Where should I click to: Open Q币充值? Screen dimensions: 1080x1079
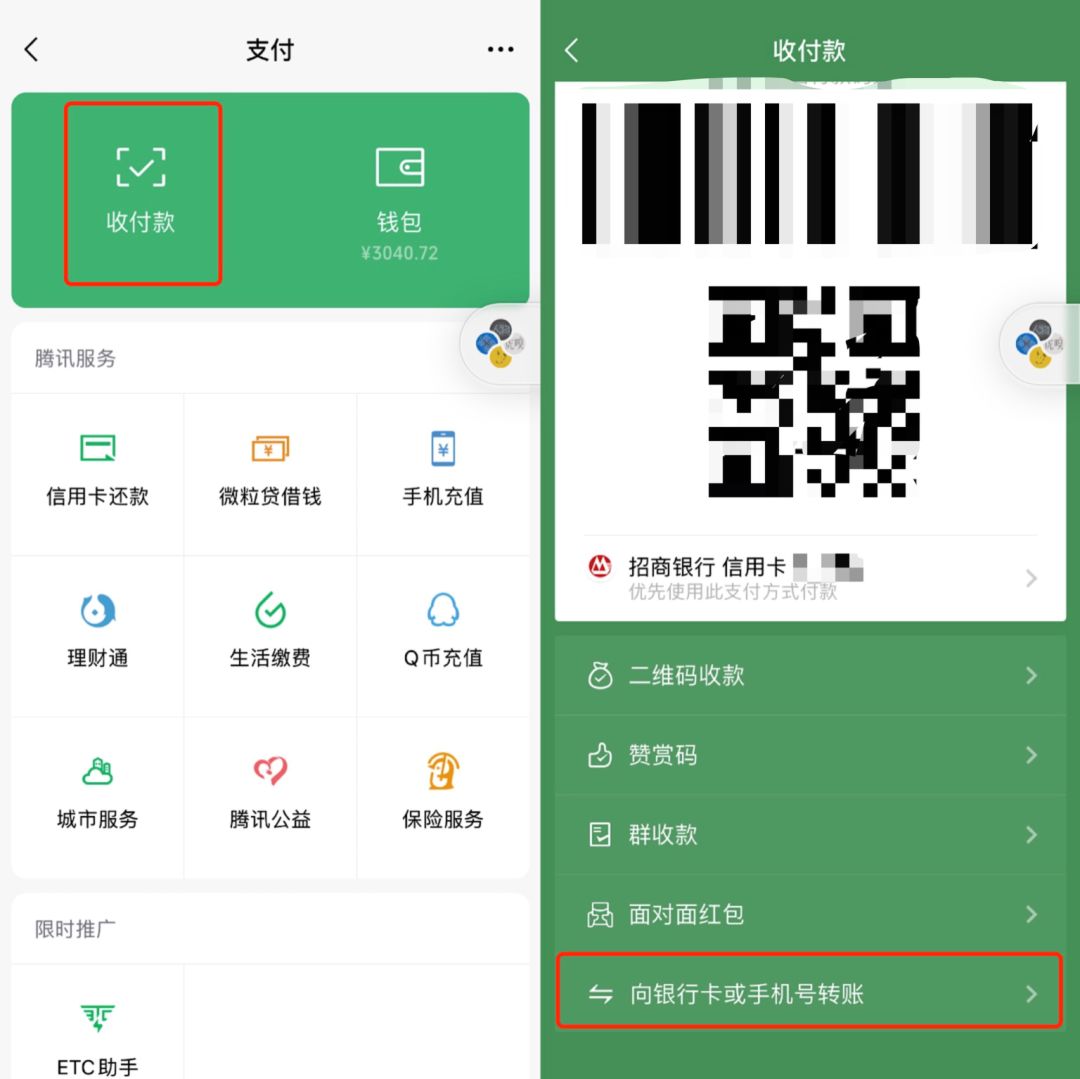pos(443,633)
